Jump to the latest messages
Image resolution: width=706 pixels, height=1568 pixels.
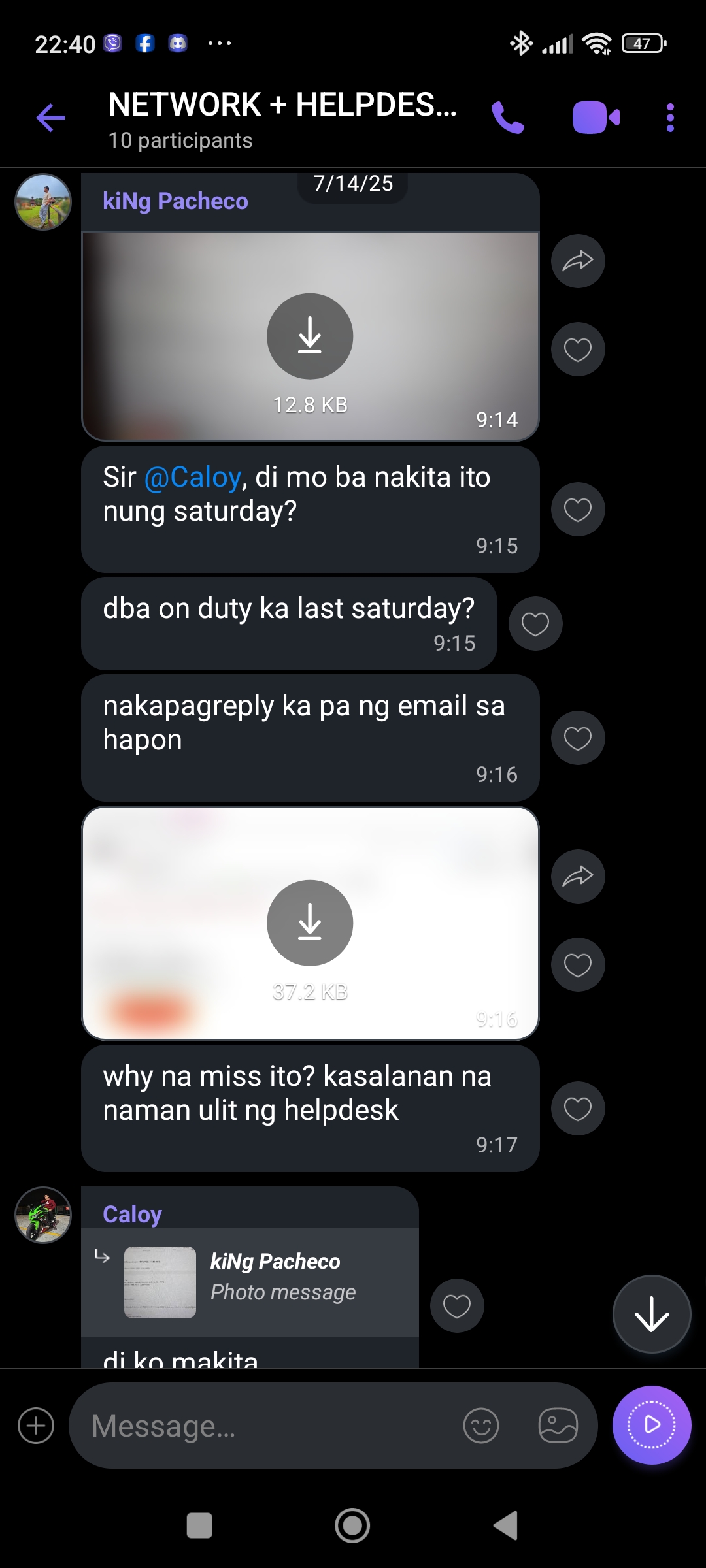(x=651, y=1315)
